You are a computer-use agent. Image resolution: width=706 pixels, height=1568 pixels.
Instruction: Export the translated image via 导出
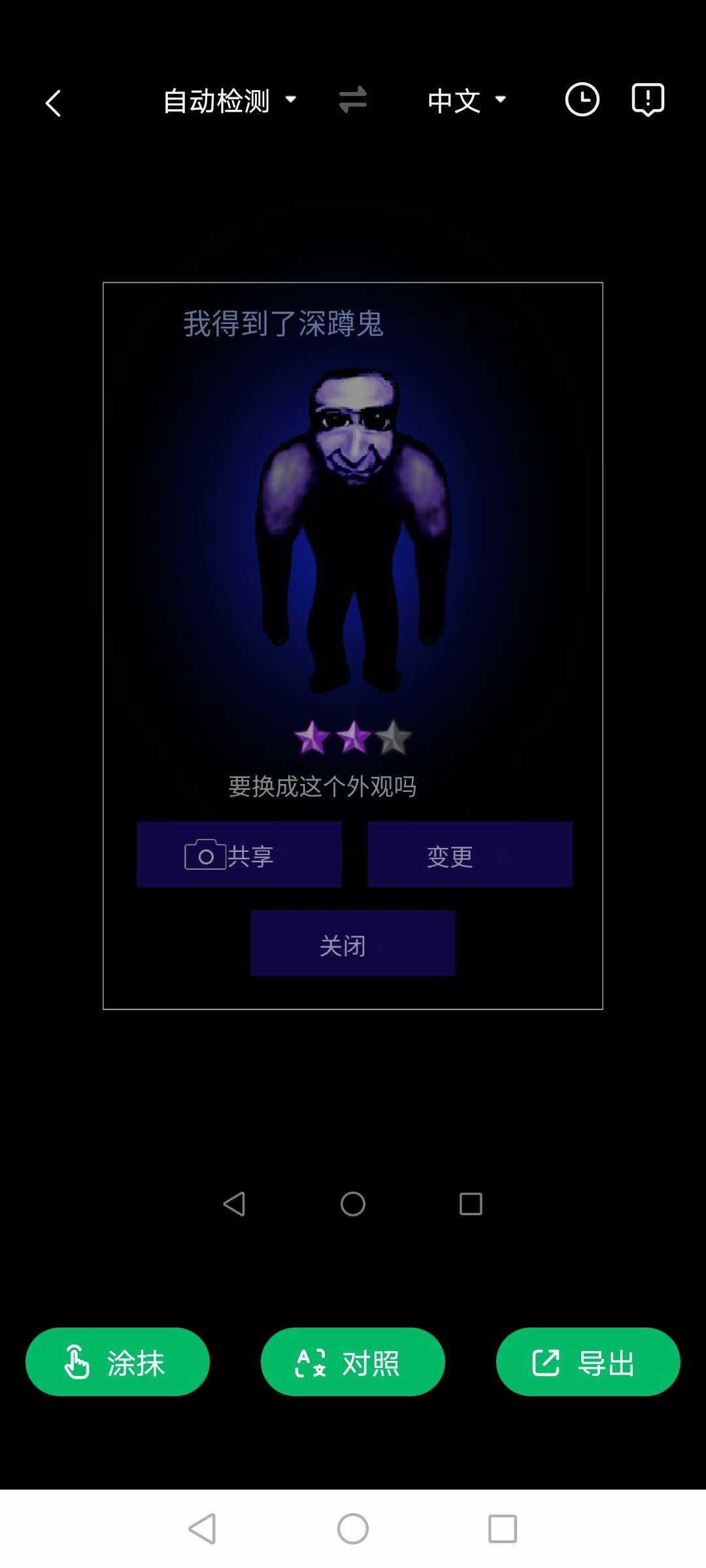pos(588,1362)
